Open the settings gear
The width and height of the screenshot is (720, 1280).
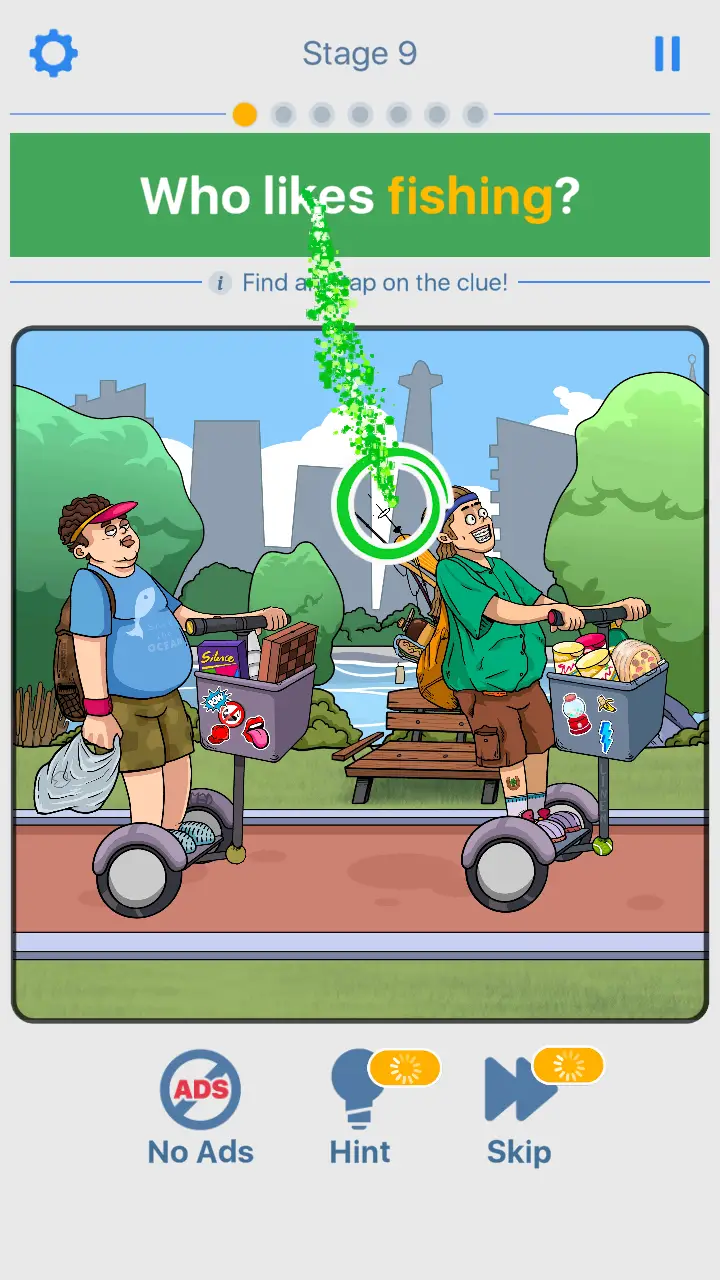[x=53, y=53]
